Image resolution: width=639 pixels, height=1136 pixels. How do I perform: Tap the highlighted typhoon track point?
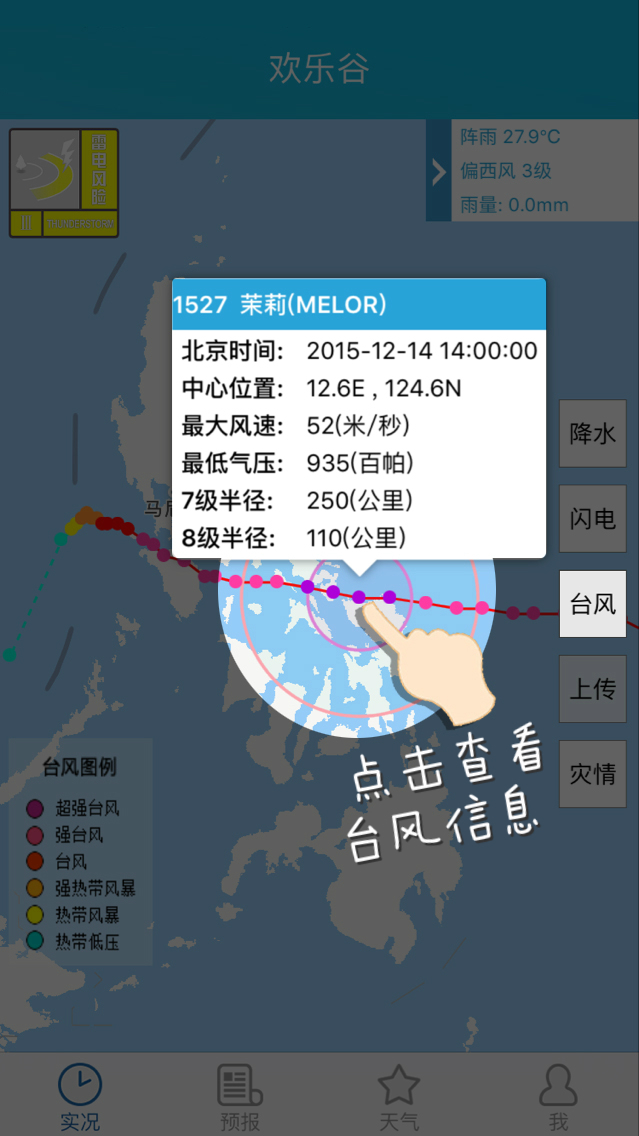coord(359,597)
